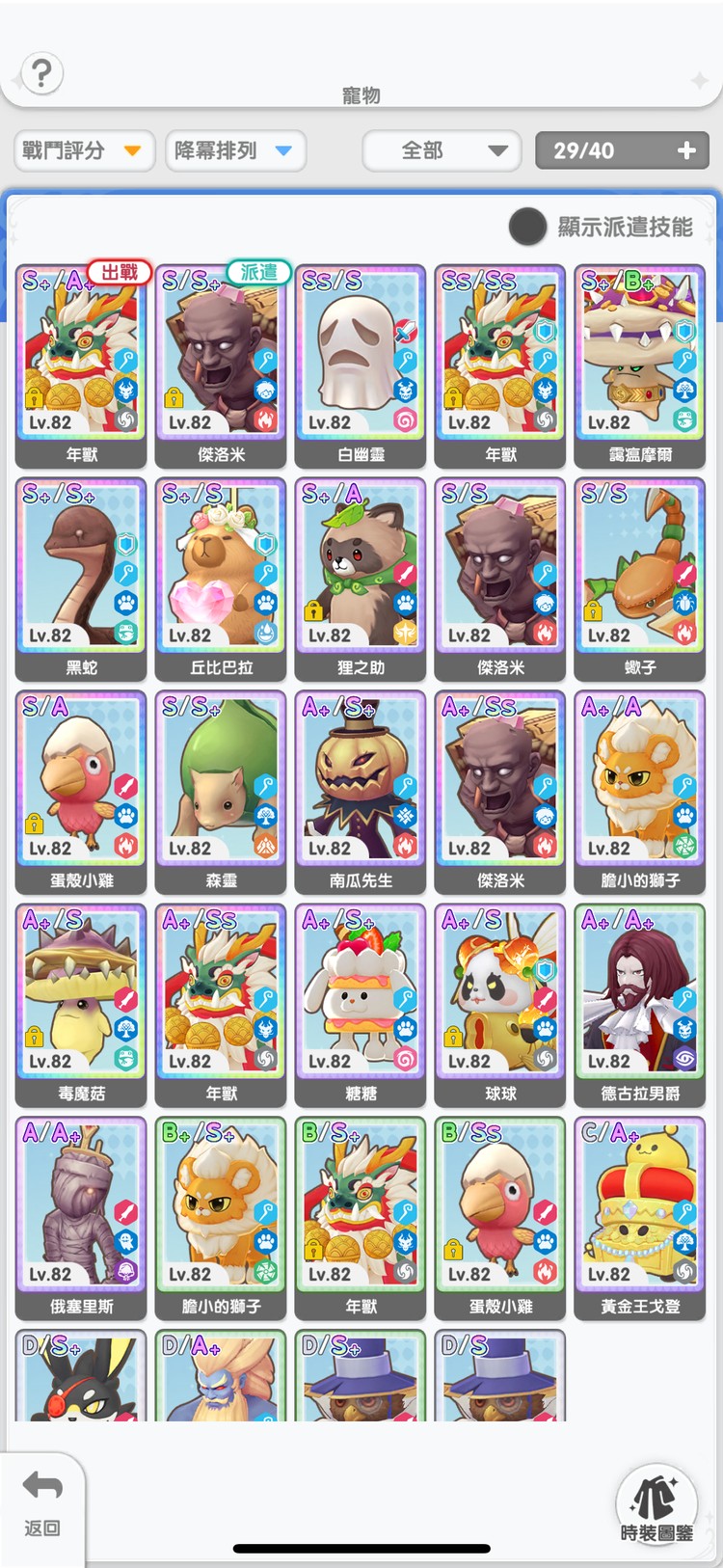
Task: View the 黃金王戈登 pet card
Action: (x=639, y=1217)
